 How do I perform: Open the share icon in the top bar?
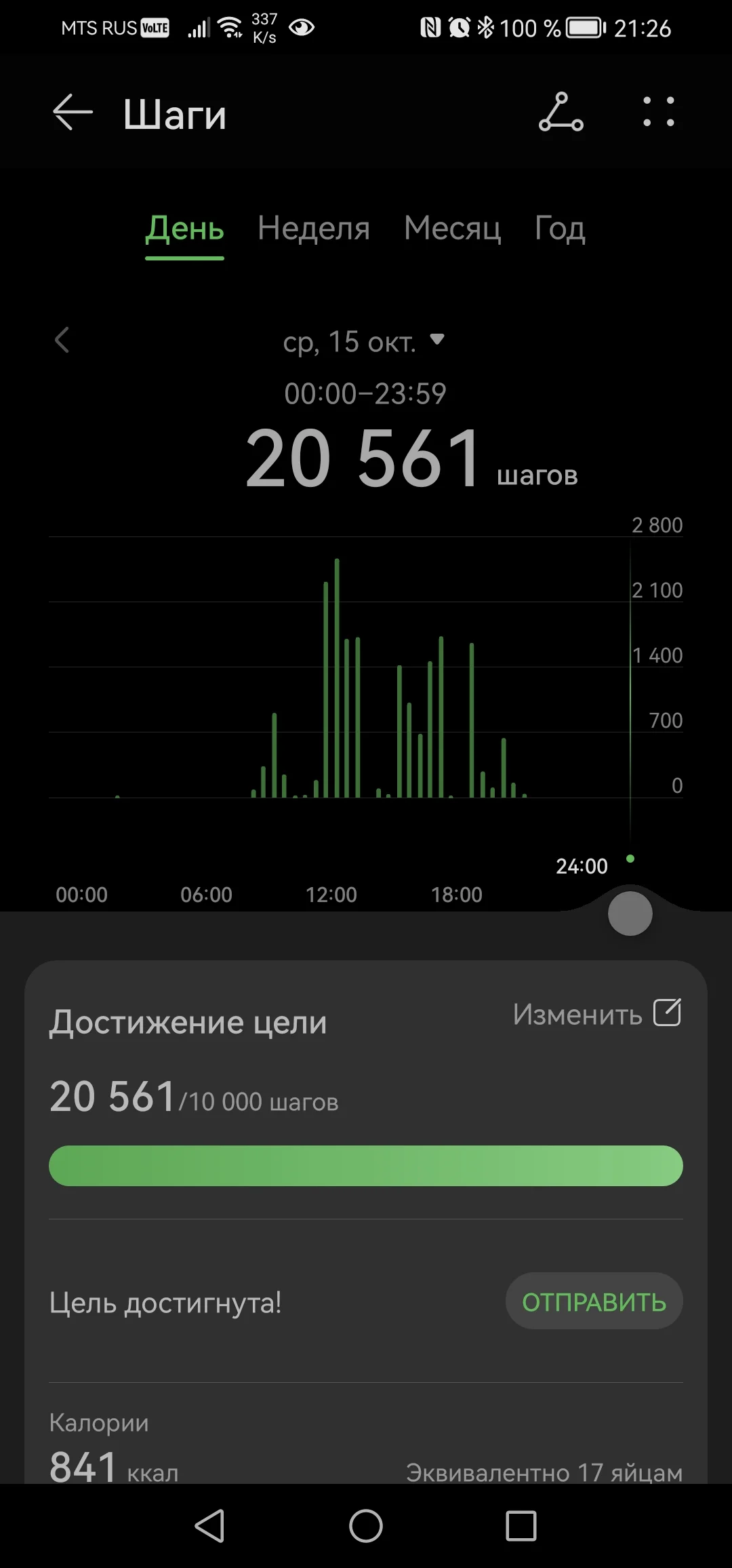click(561, 114)
